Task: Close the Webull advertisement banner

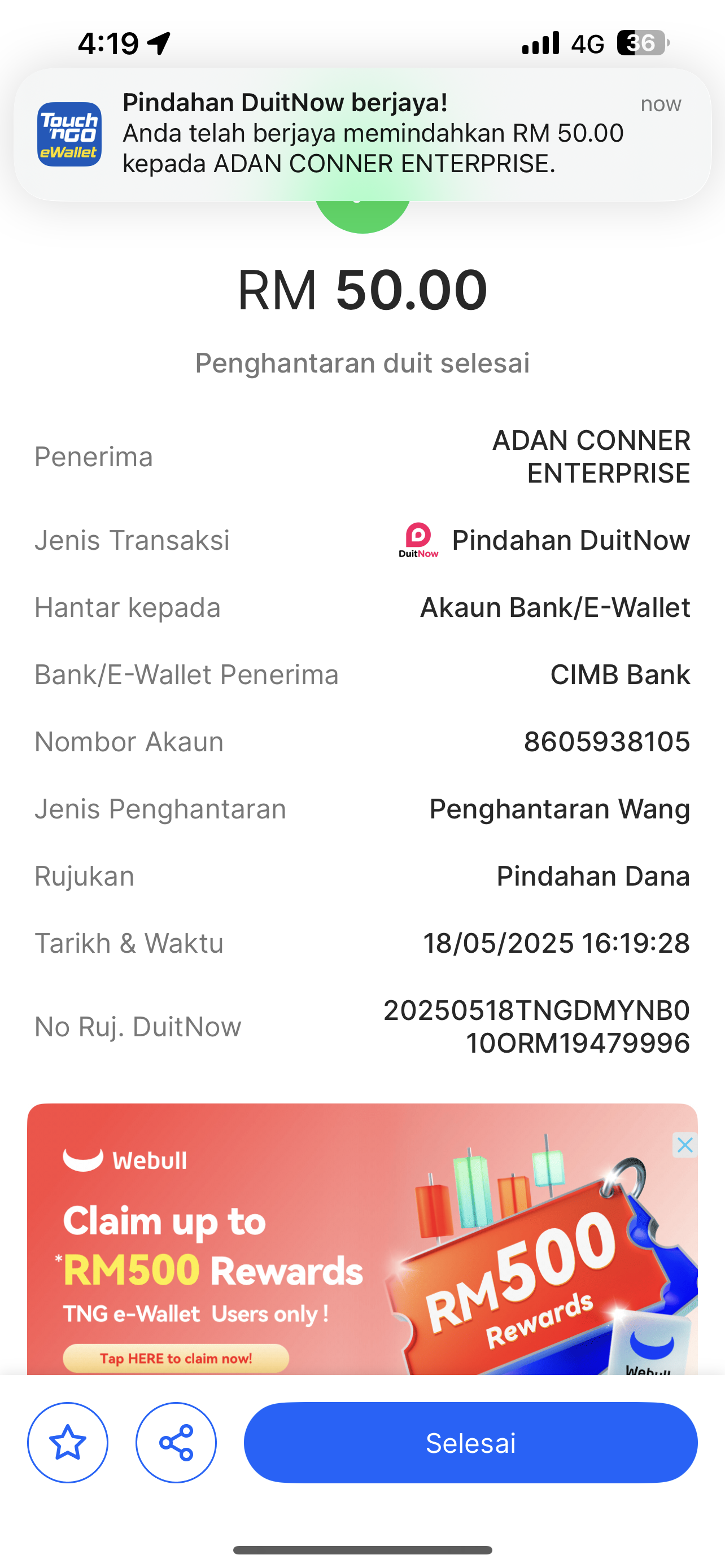Action: [x=685, y=1145]
